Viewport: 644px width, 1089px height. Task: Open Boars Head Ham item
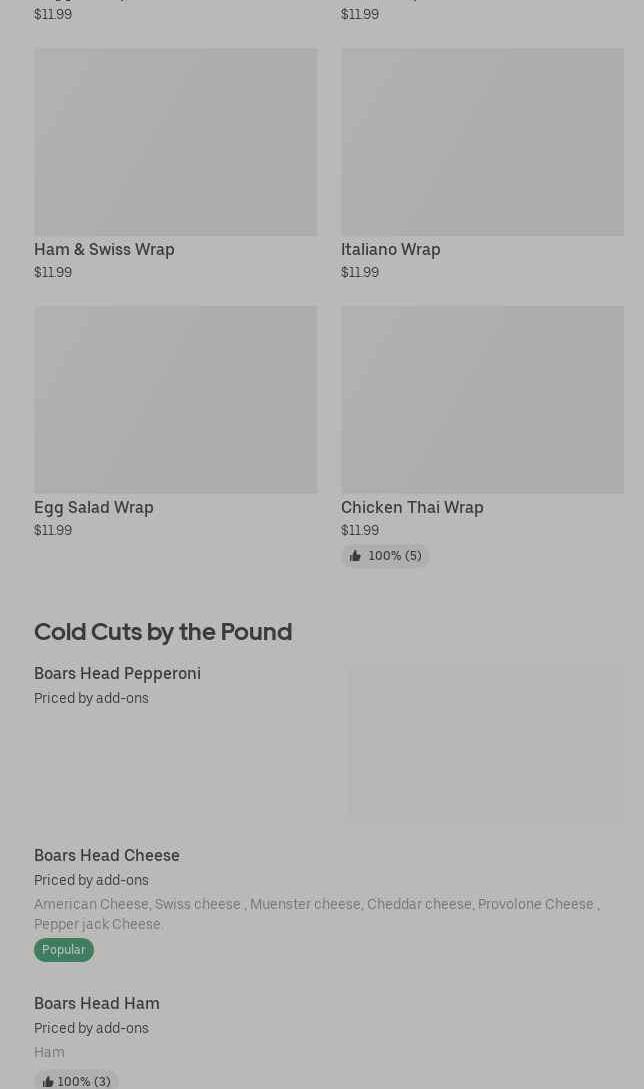coord(329,1041)
